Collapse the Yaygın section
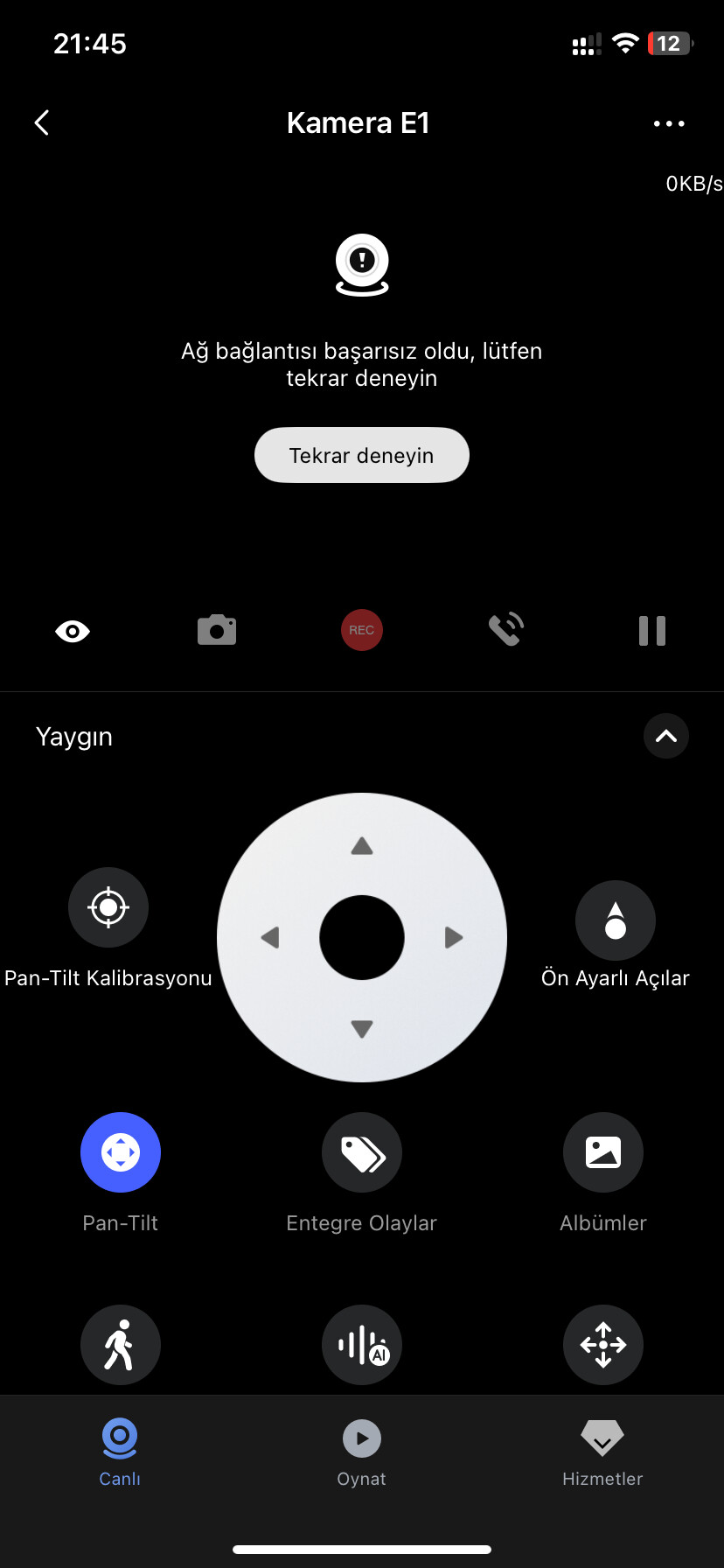The image size is (724, 1568). (666, 736)
